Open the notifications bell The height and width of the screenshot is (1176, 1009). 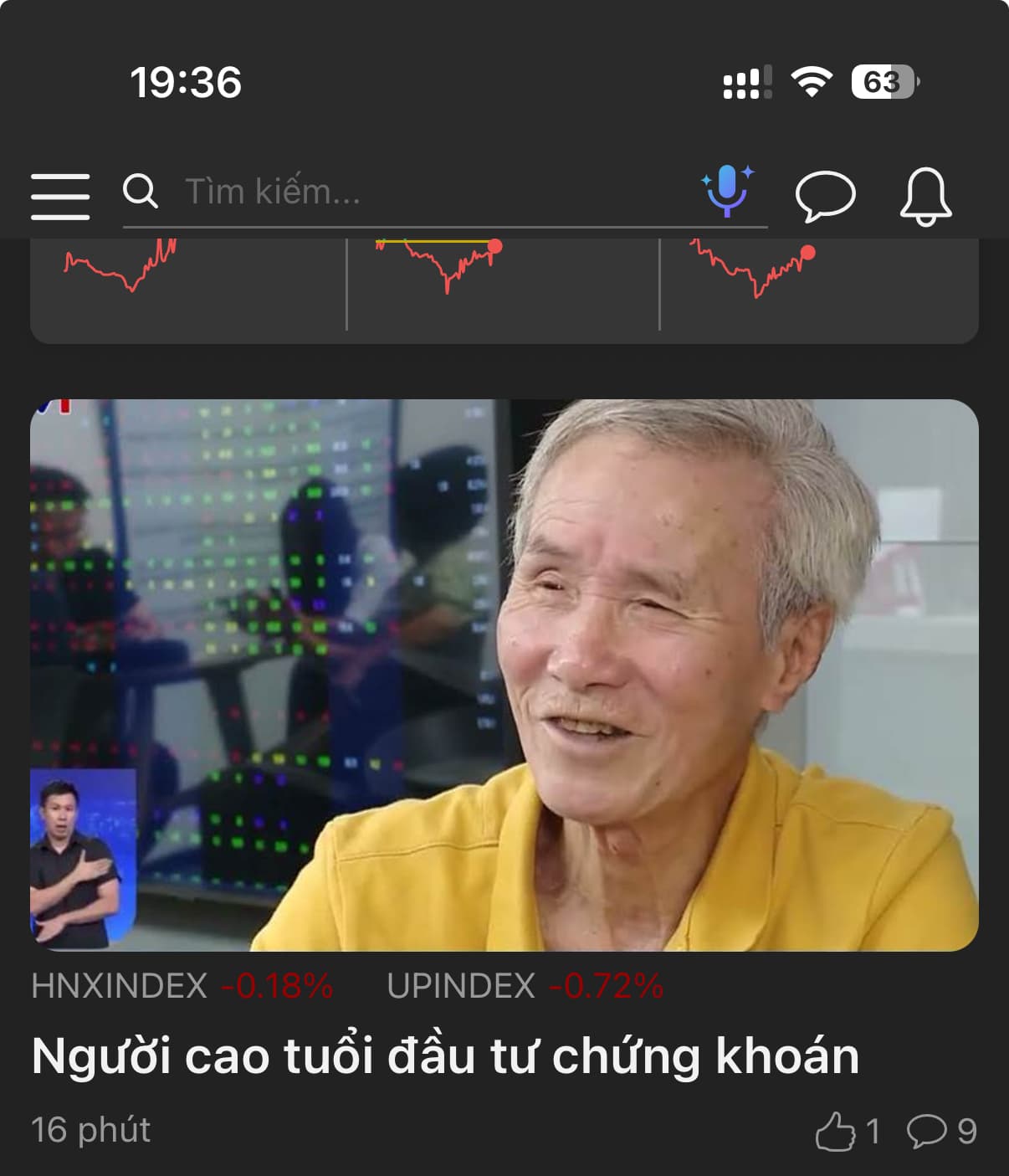tap(925, 197)
